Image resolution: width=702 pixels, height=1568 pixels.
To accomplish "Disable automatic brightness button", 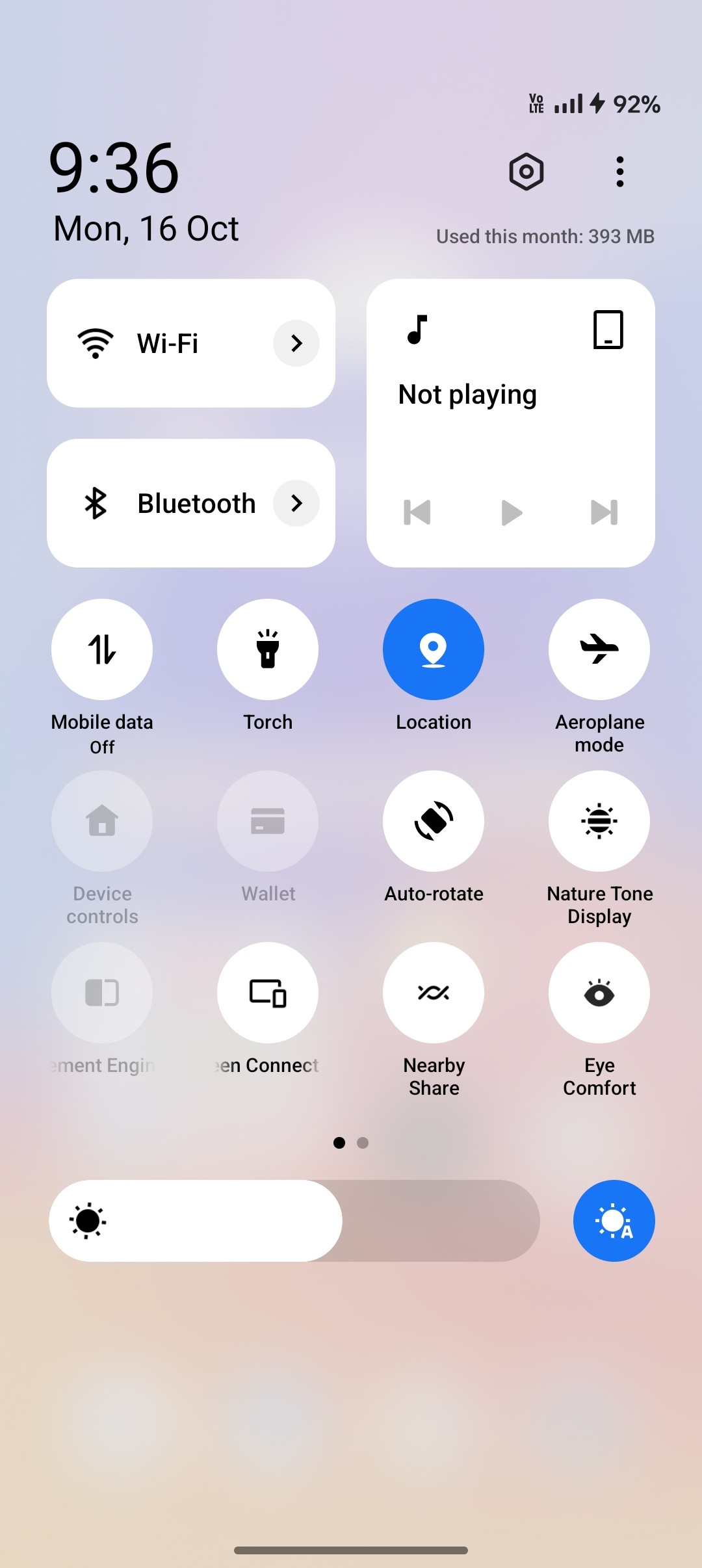I will 614,1221.
